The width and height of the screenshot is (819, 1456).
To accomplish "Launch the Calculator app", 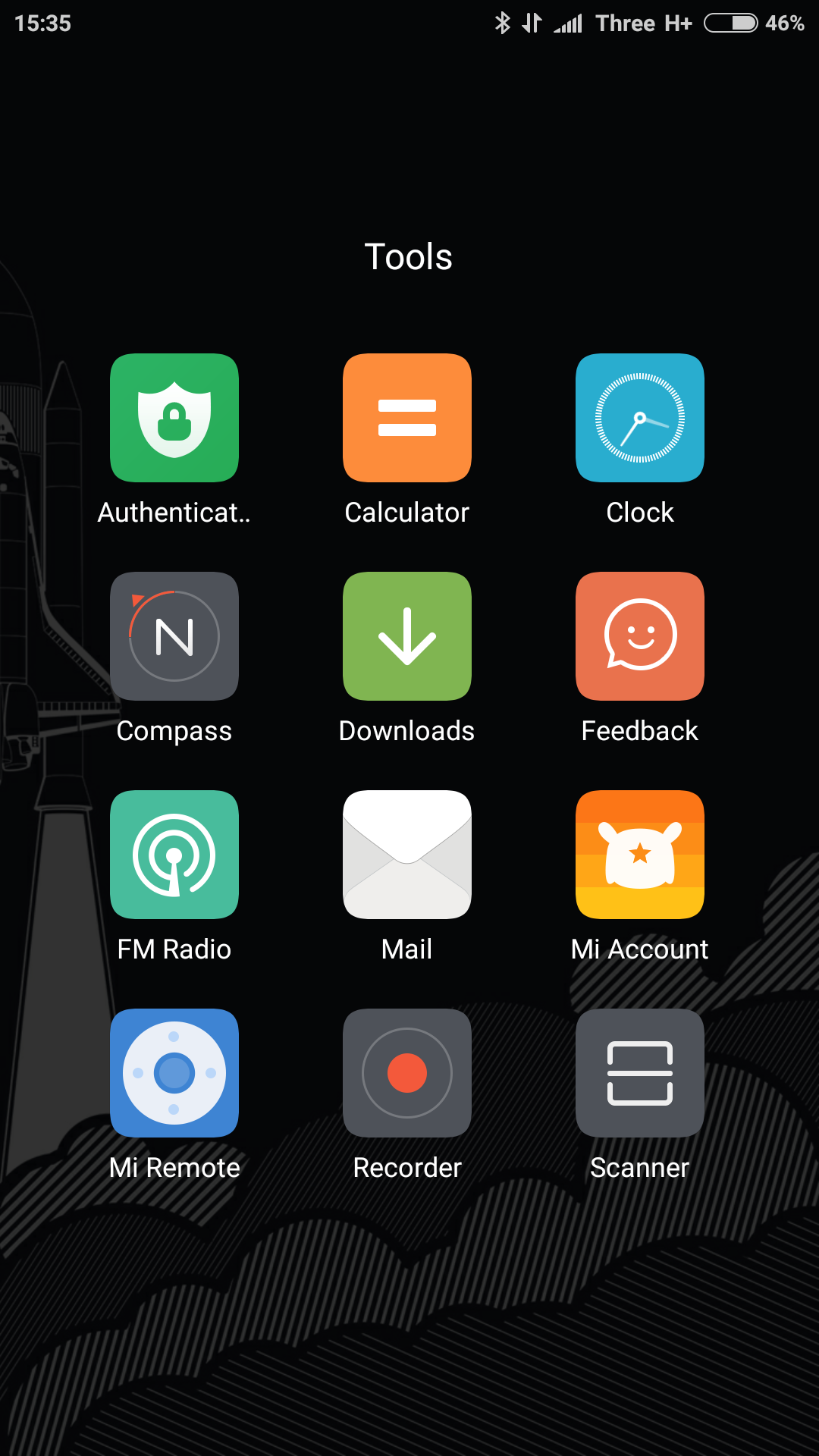I will pyautogui.click(x=407, y=418).
